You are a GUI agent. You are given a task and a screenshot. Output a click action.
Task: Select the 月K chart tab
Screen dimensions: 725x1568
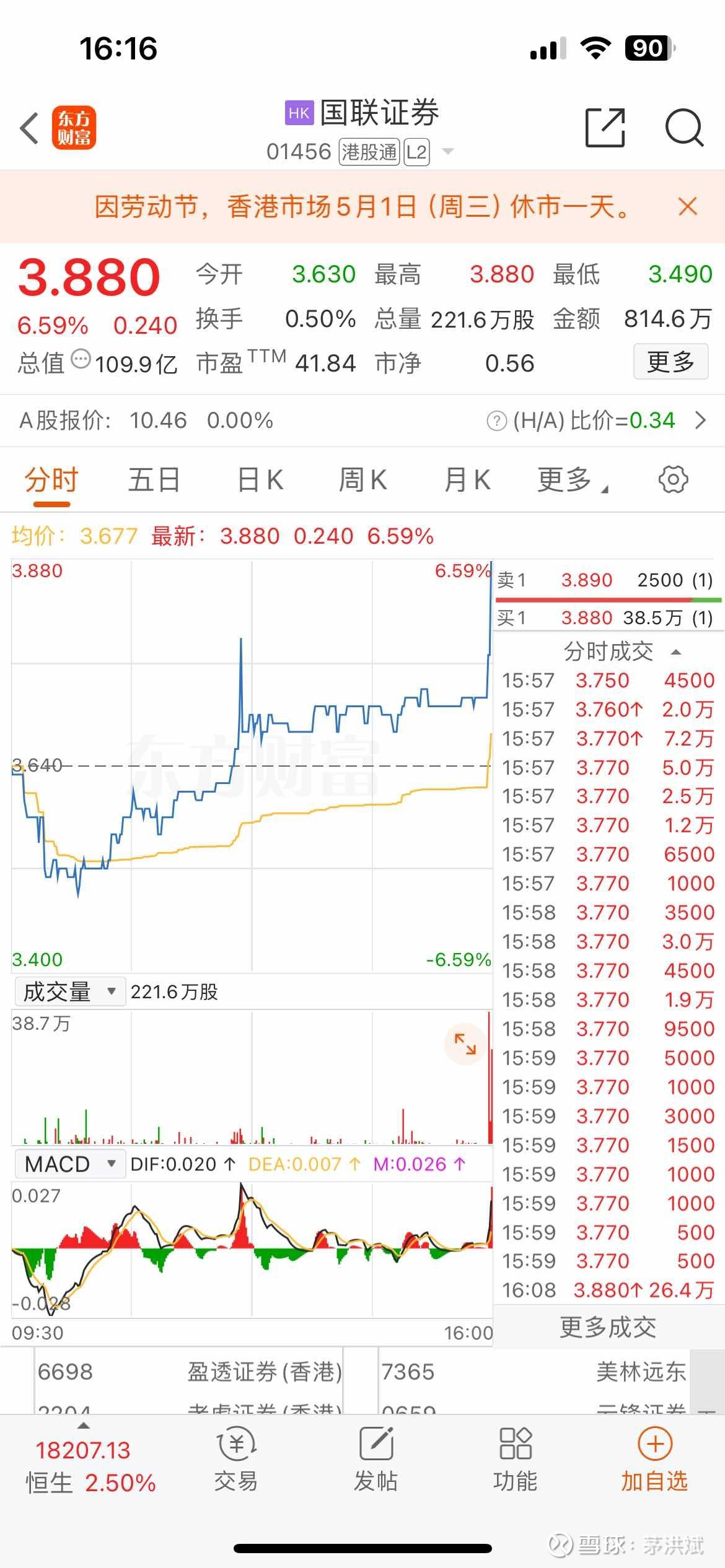coord(467,480)
